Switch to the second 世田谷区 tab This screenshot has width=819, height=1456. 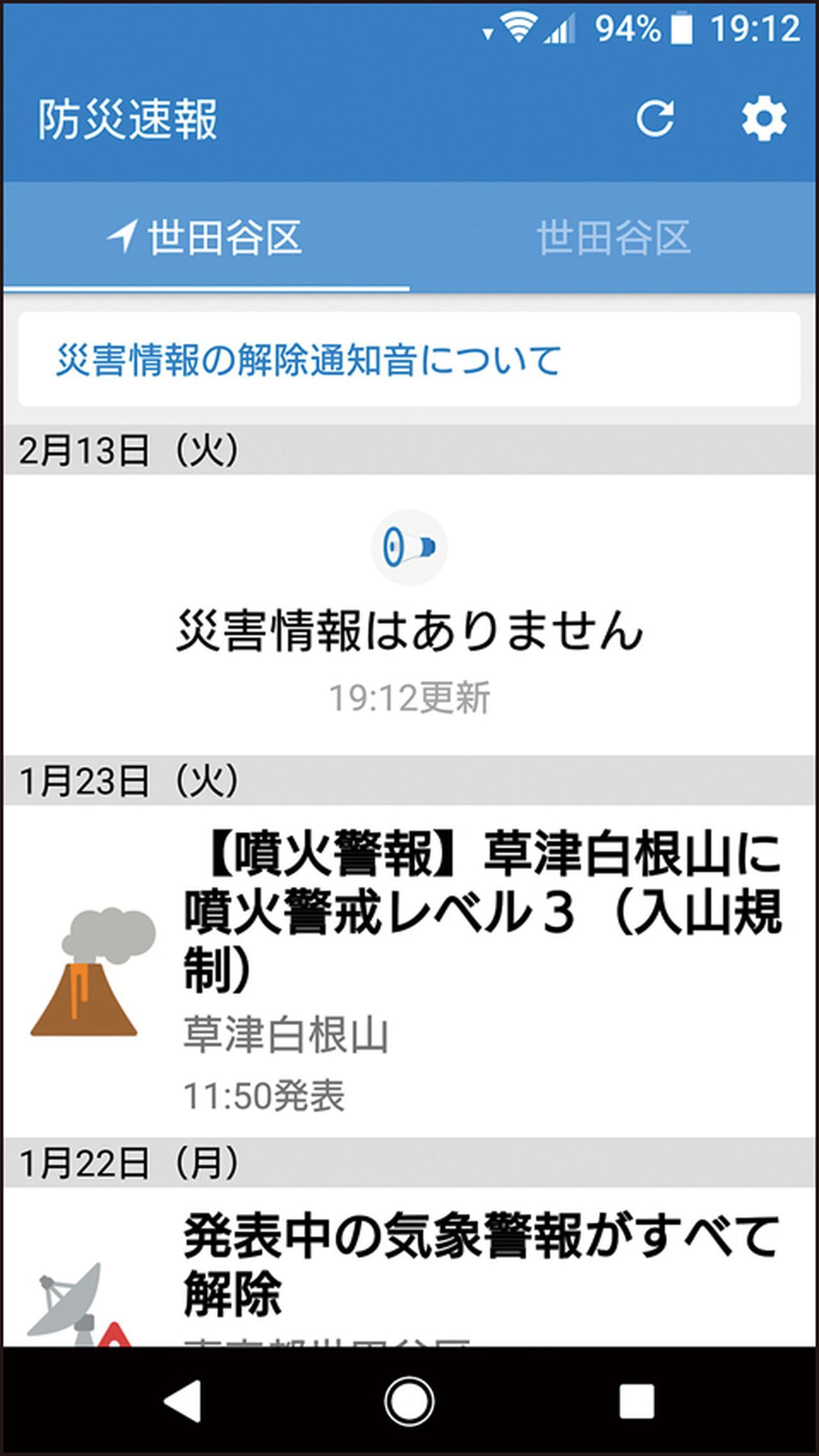tap(613, 237)
